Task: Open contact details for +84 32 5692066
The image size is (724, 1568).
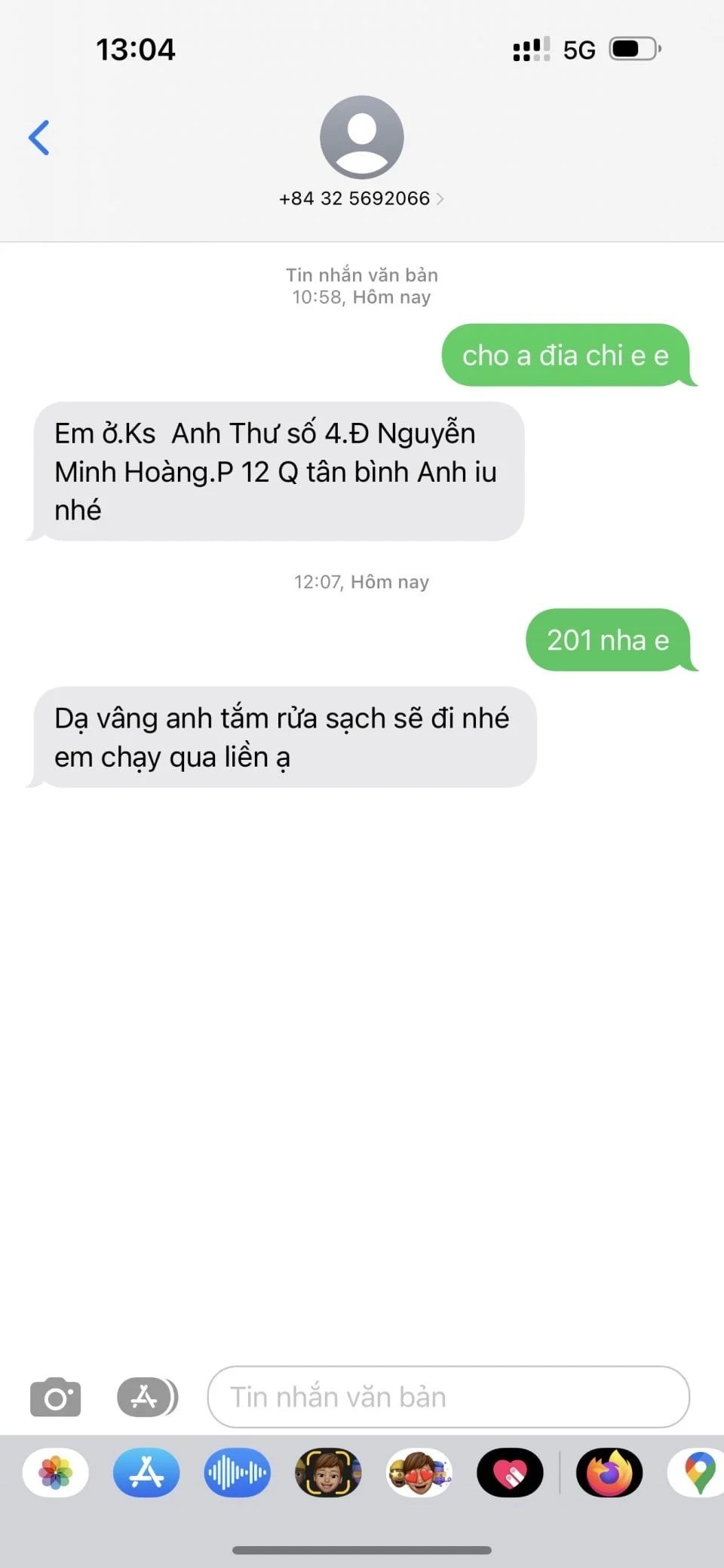Action: [361, 198]
